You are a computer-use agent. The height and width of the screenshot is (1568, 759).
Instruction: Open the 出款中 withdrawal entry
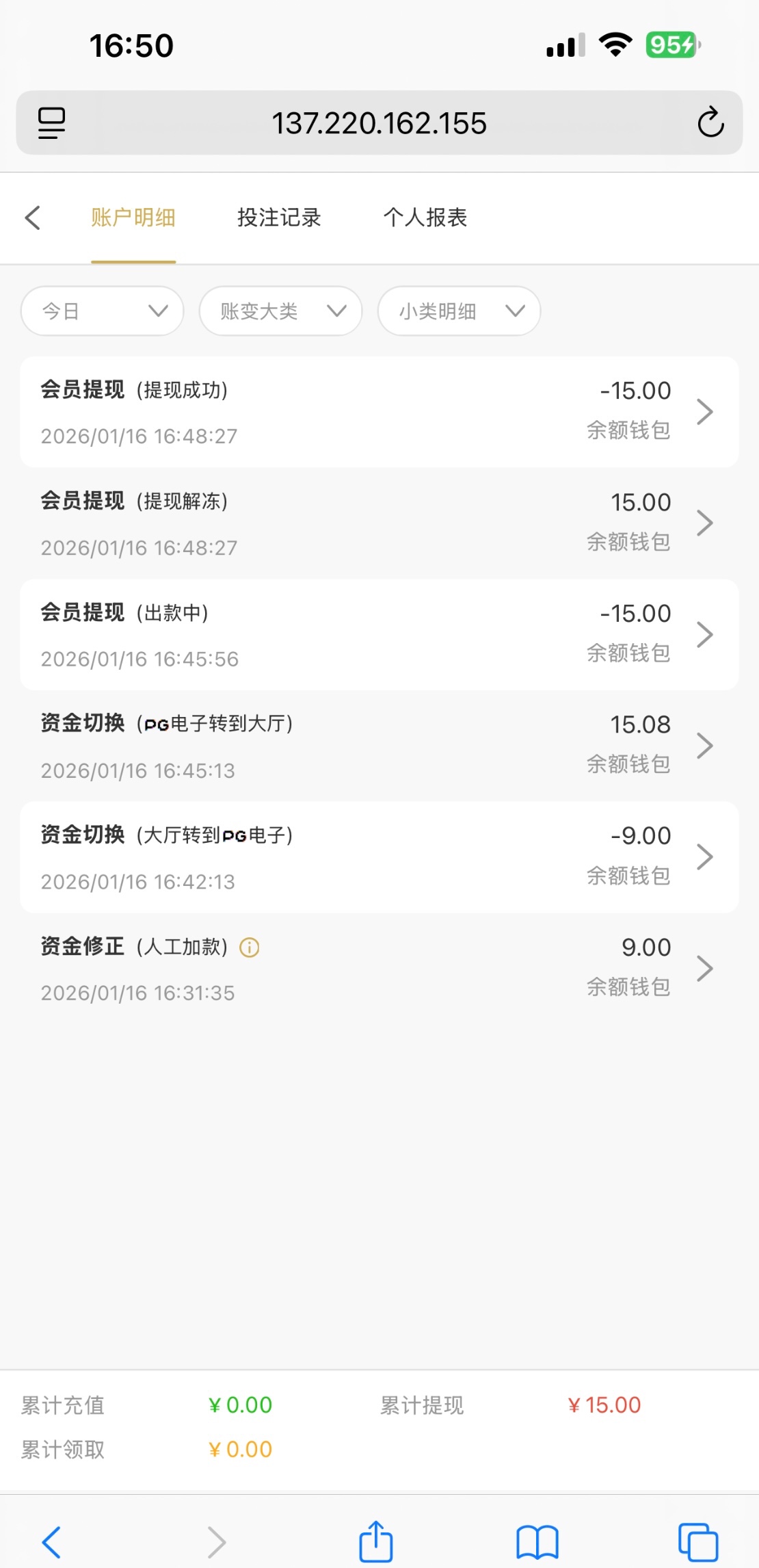(379, 635)
